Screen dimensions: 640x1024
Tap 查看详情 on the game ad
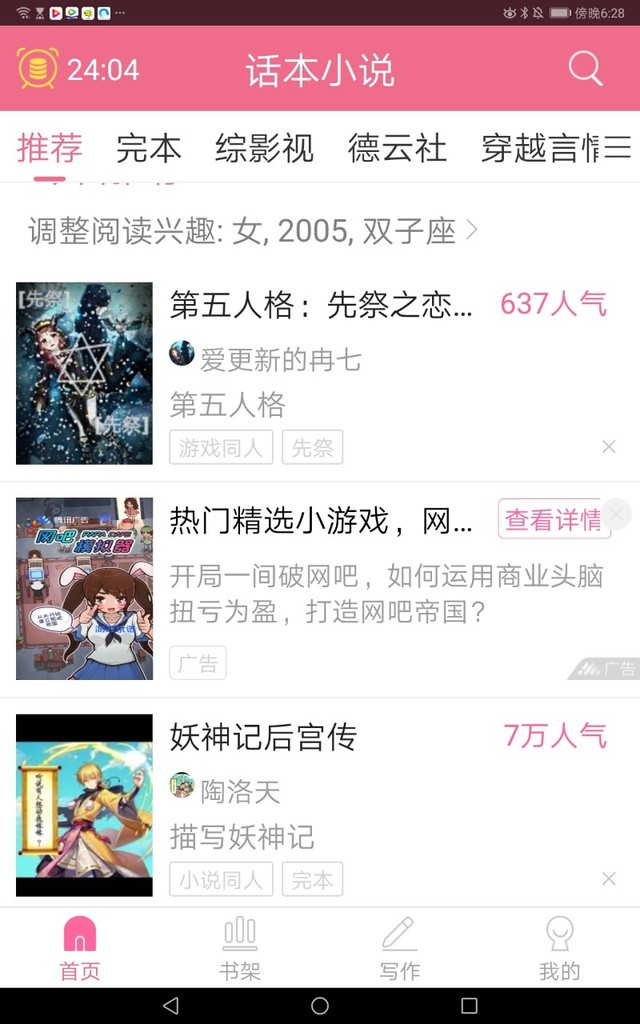point(552,519)
